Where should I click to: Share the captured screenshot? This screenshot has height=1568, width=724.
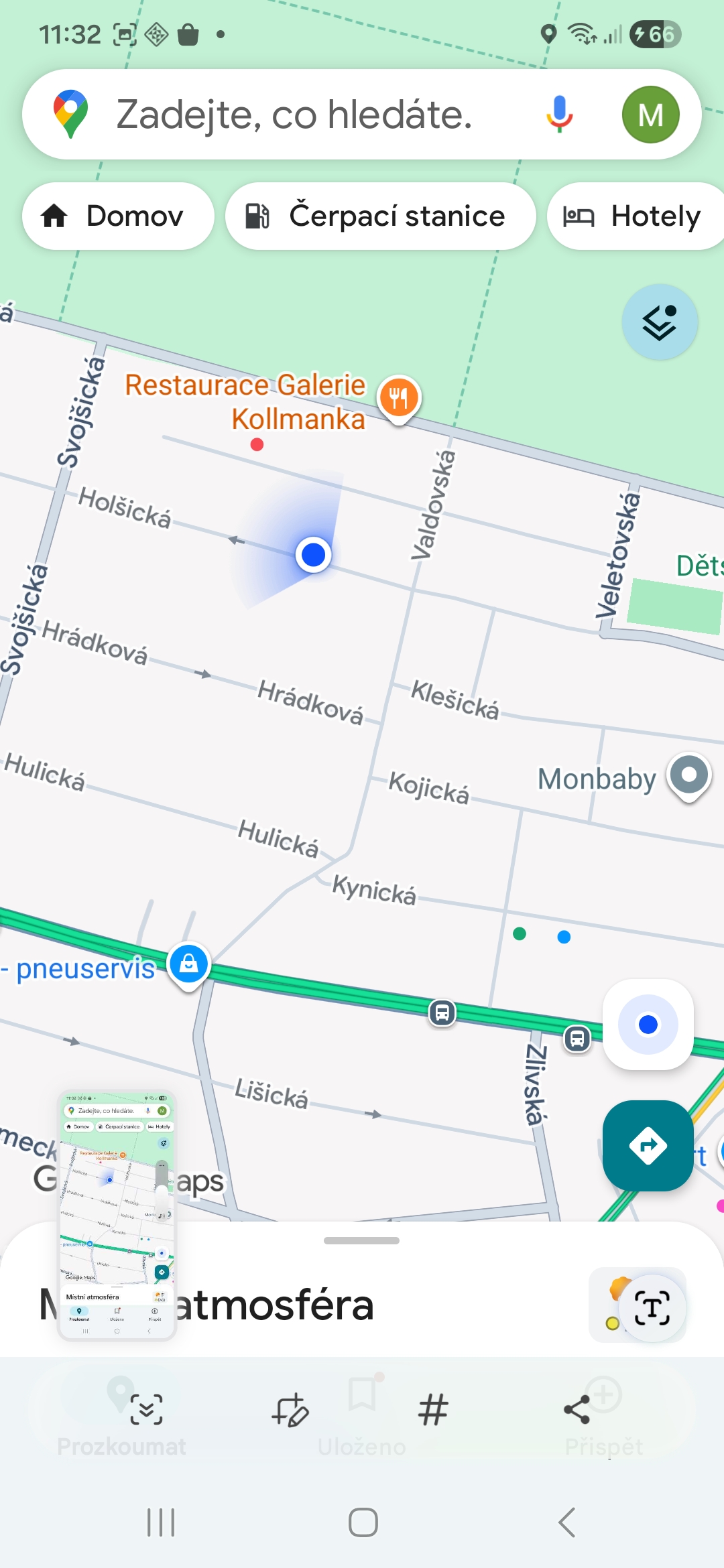coord(577,1409)
